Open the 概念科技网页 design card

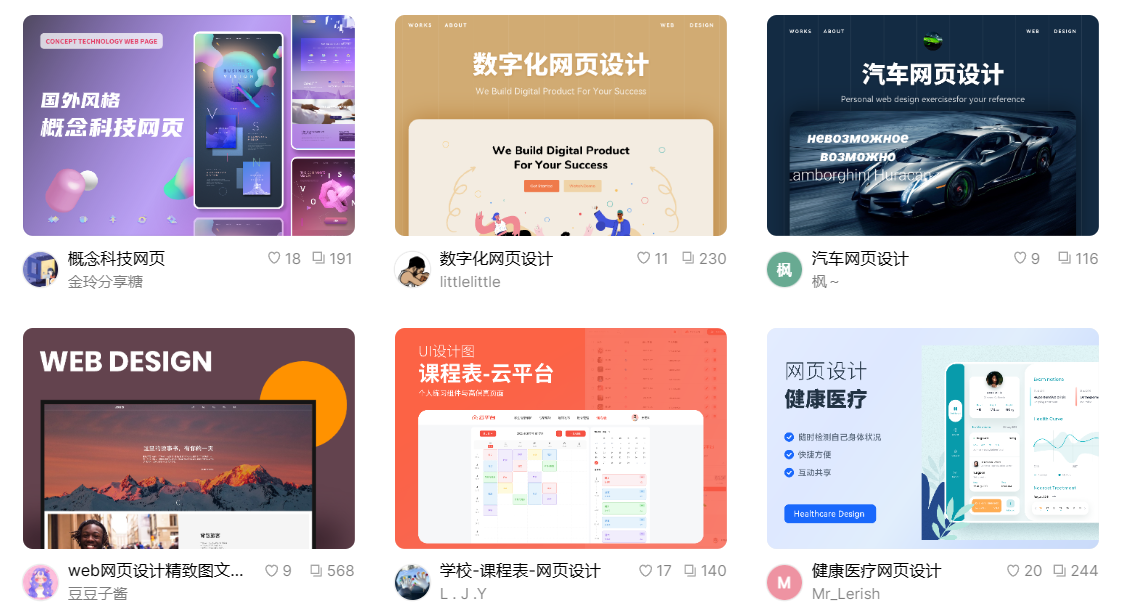[189, 125]
